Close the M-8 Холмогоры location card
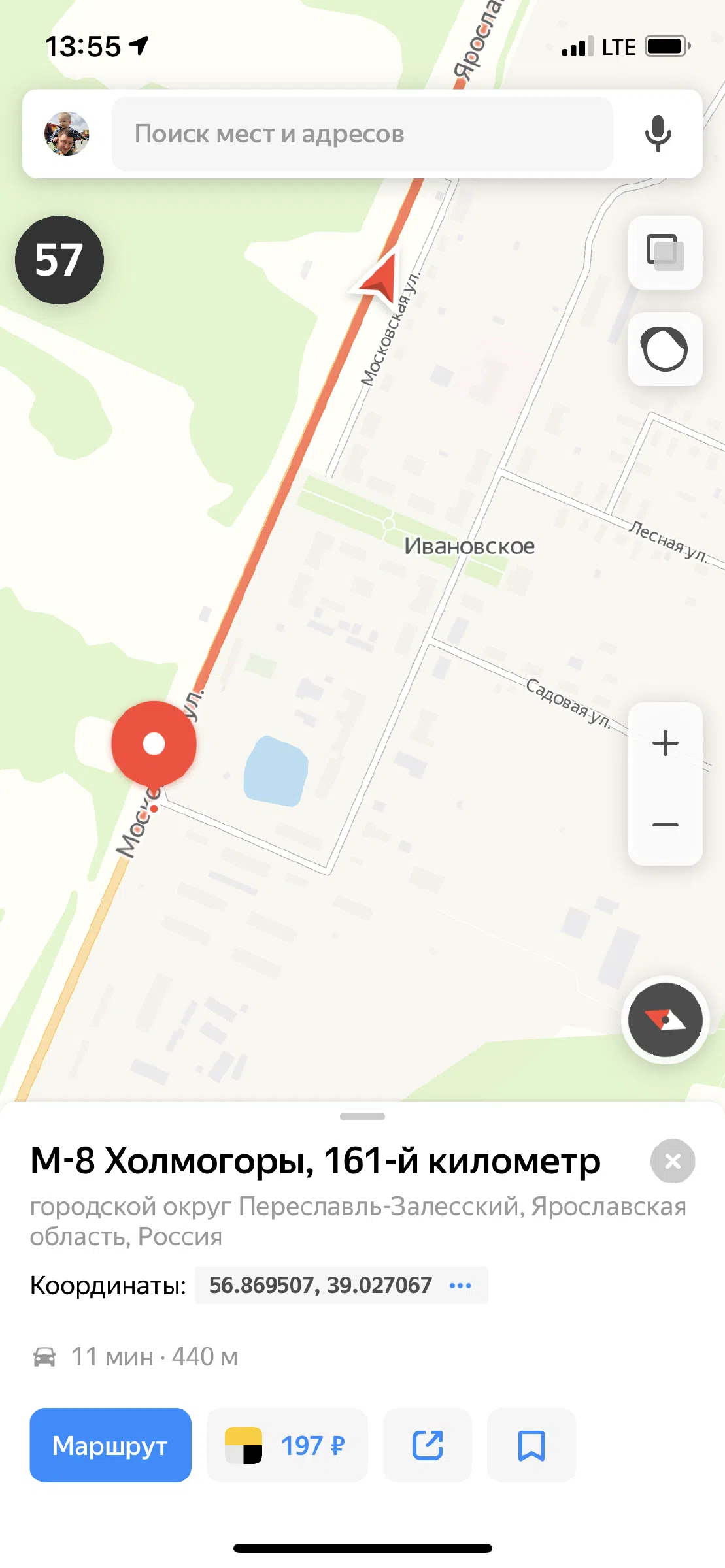This screenshot has height=1568, width=725. pyautogui.click(x=673, y=1161)
